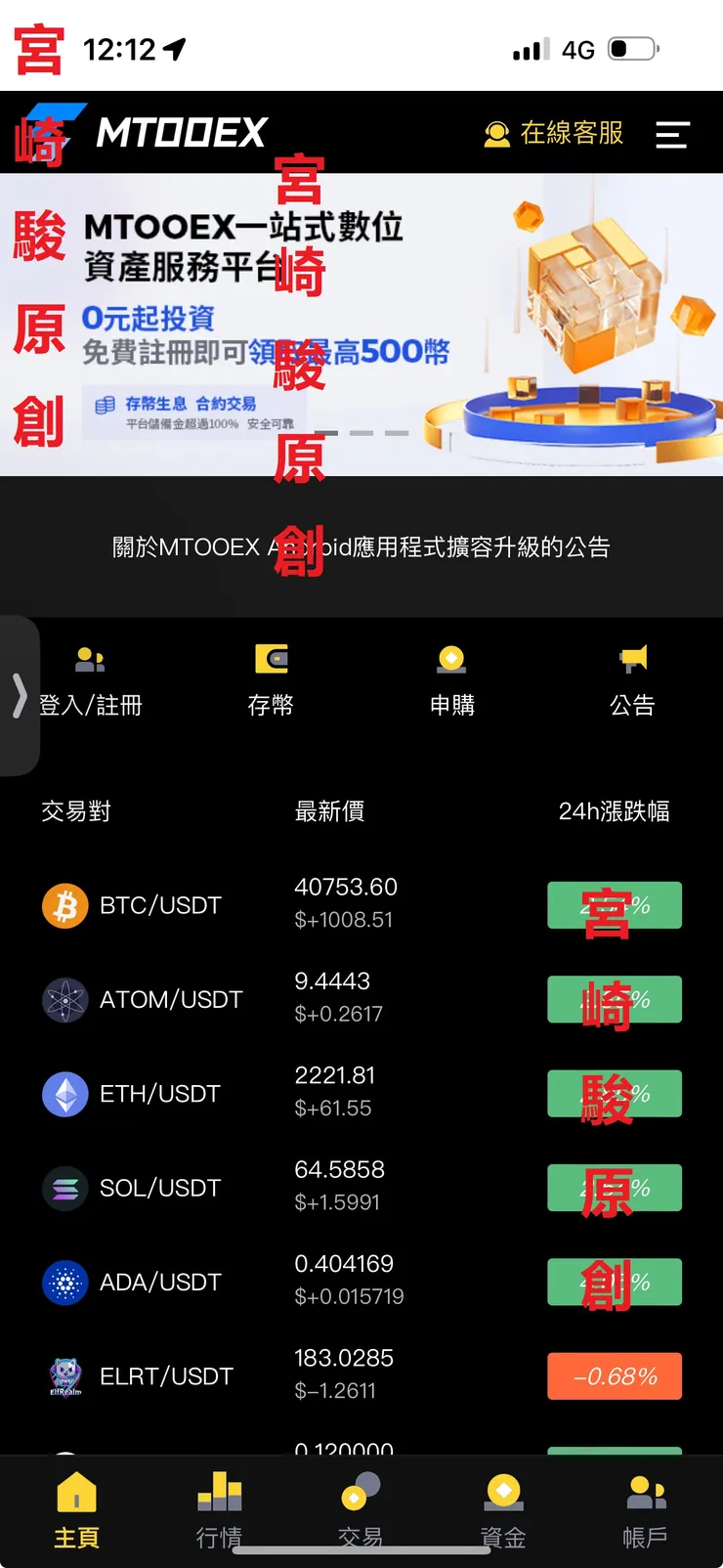This screenshot has width=723, height=1568.
Task: Click the red −0.68% change badge for ELRT
Action: coord(614,1375)
